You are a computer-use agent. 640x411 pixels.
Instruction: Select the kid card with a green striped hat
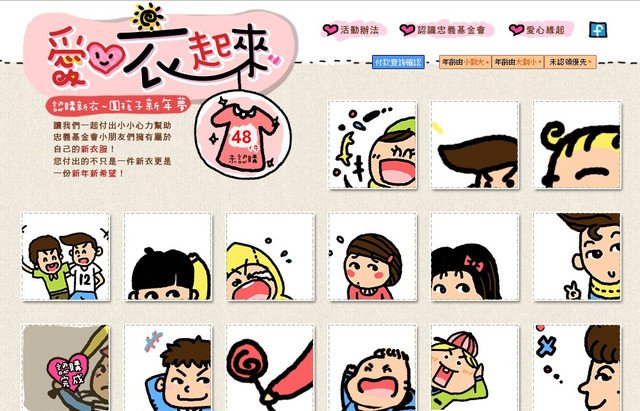pyautogui.click(x=473, y=367)
